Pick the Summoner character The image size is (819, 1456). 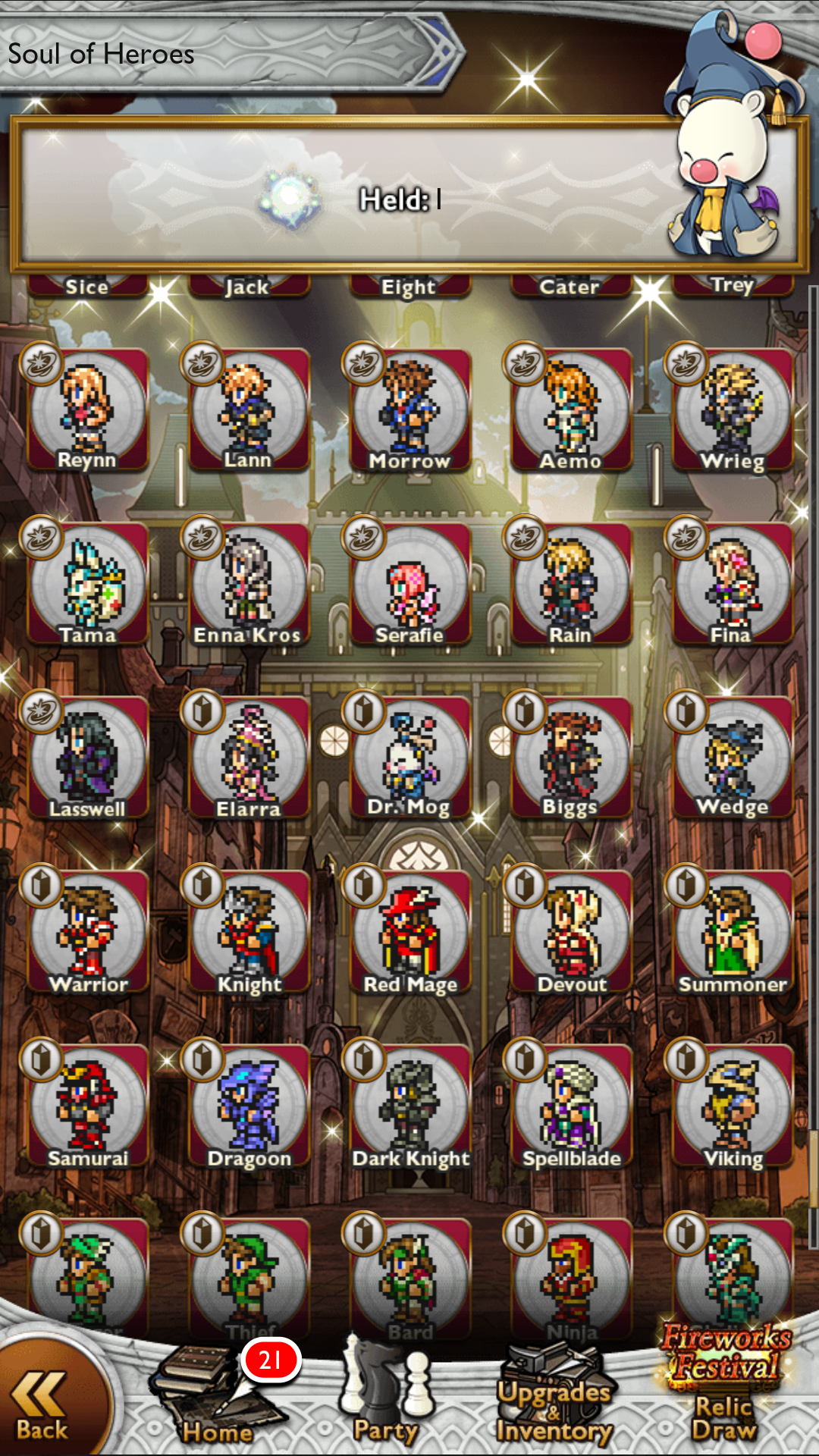[732, 933]
